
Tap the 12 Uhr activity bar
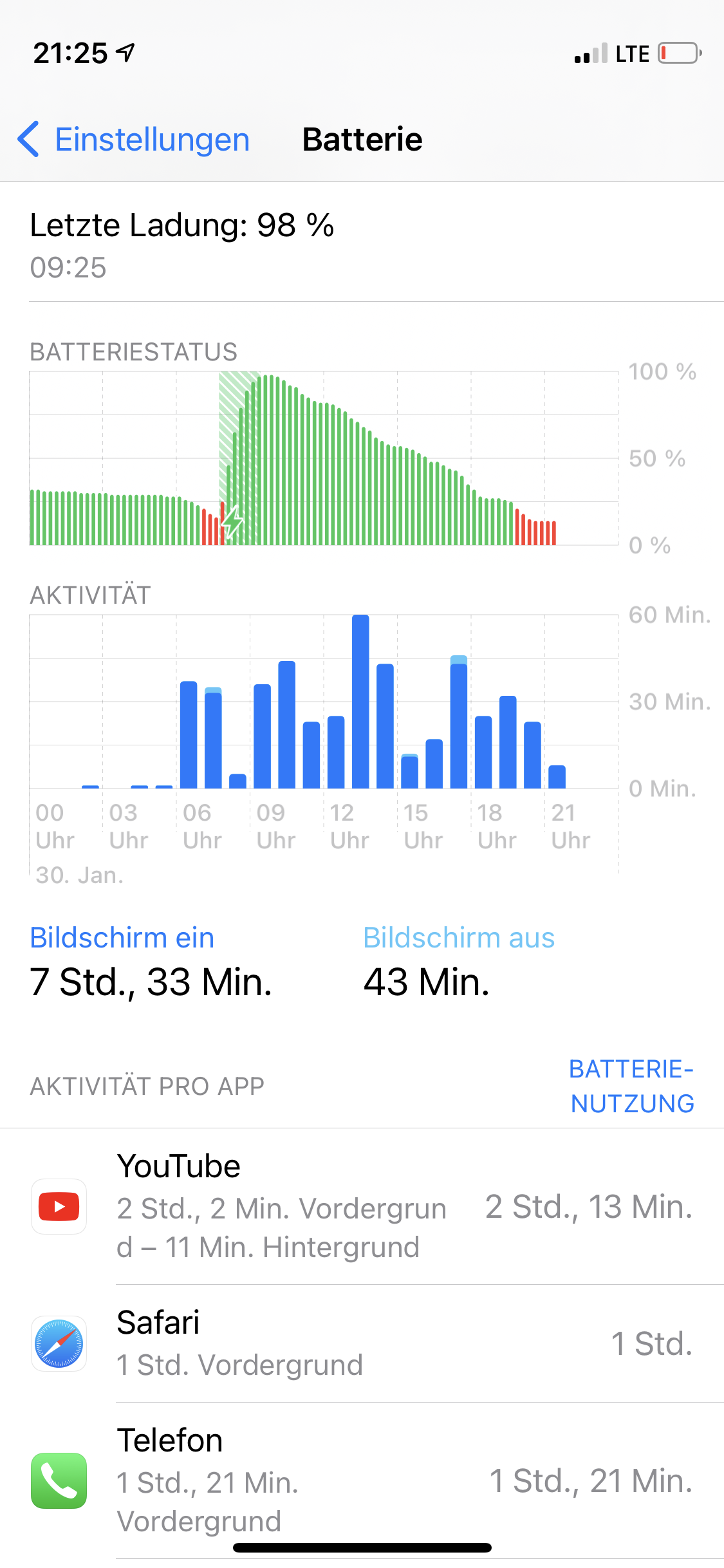click(336, 752)
